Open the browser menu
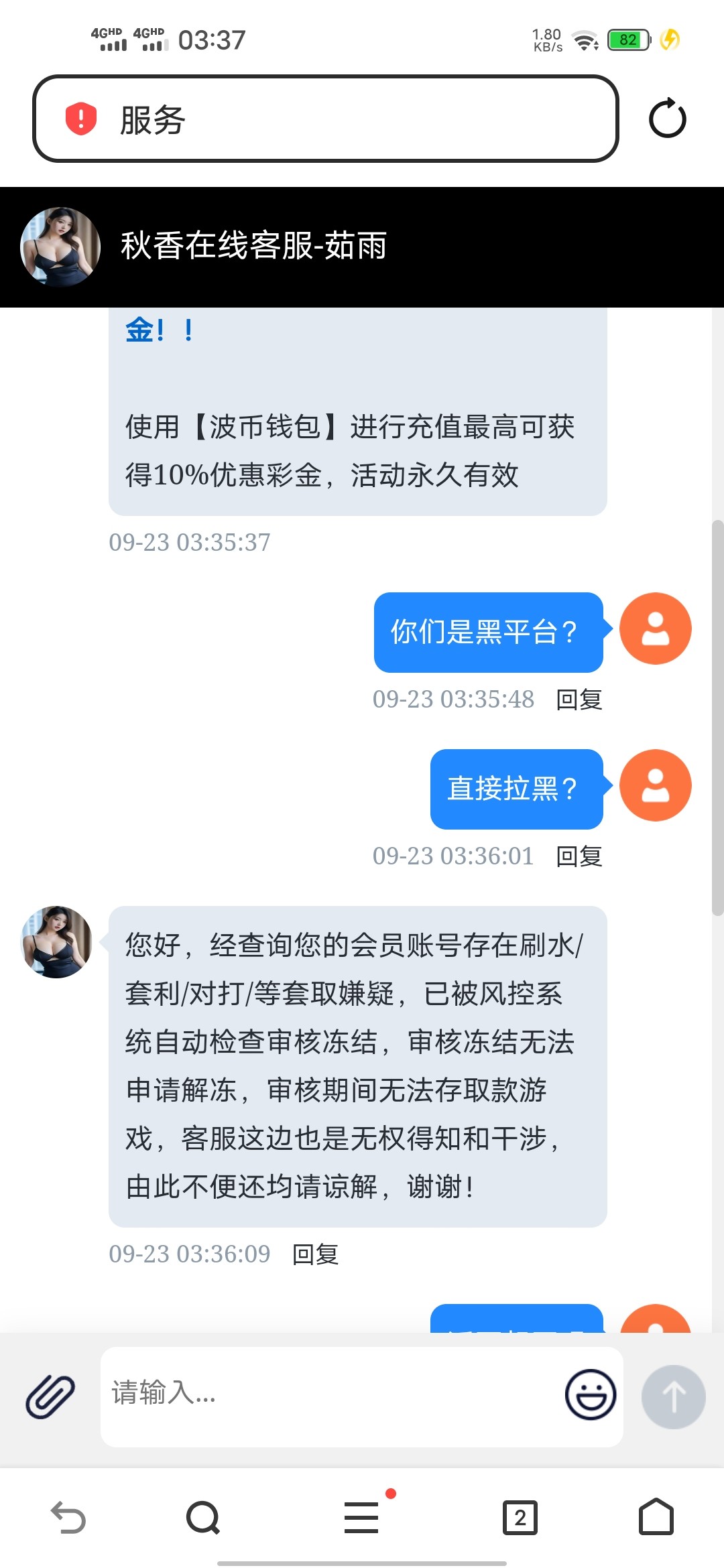This screenshot has height=1568, width=724. pos(362,1518)
